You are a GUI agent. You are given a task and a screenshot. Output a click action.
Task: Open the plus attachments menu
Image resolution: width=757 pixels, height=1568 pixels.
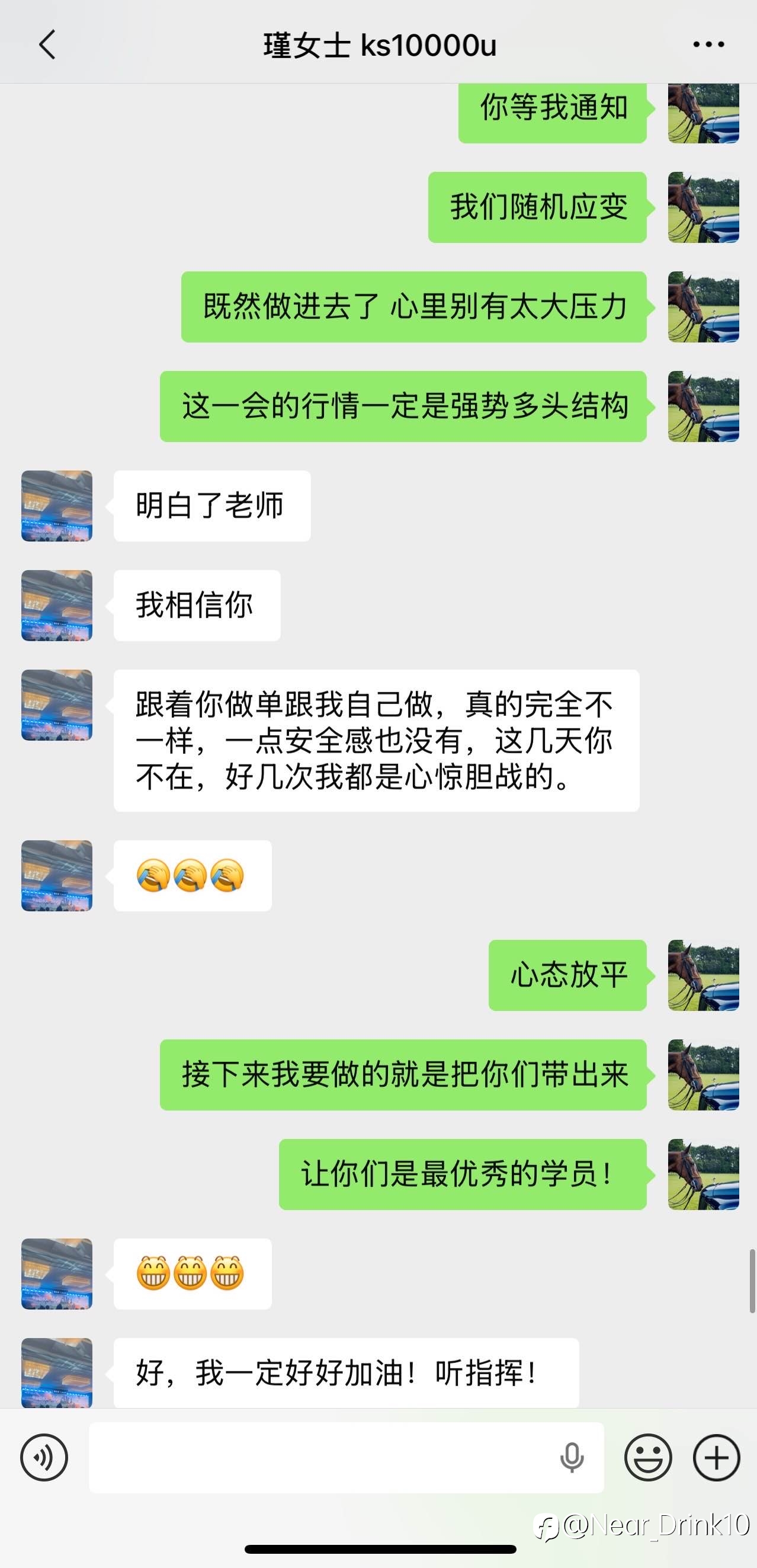[716, 1457]
